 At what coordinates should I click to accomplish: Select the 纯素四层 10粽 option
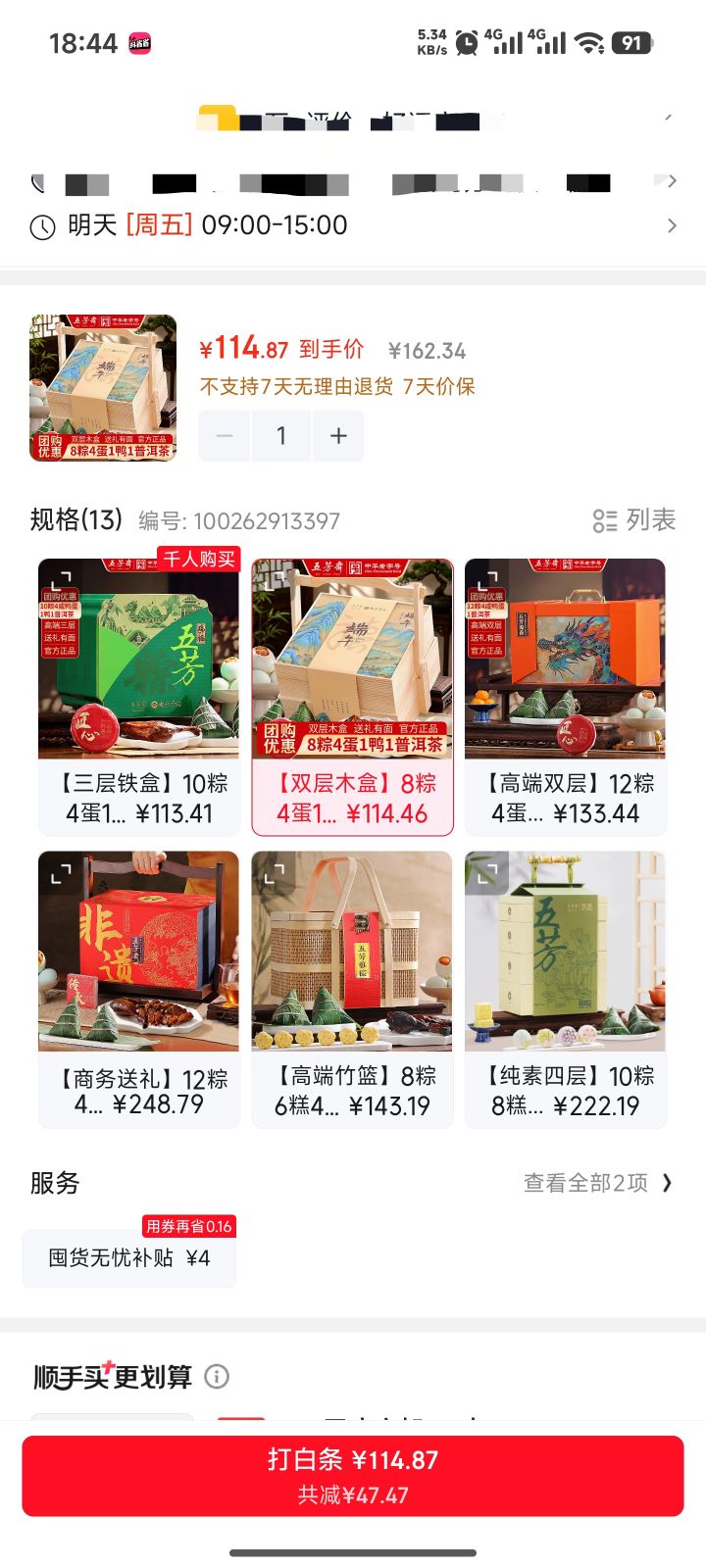click(x=566, y=990)
